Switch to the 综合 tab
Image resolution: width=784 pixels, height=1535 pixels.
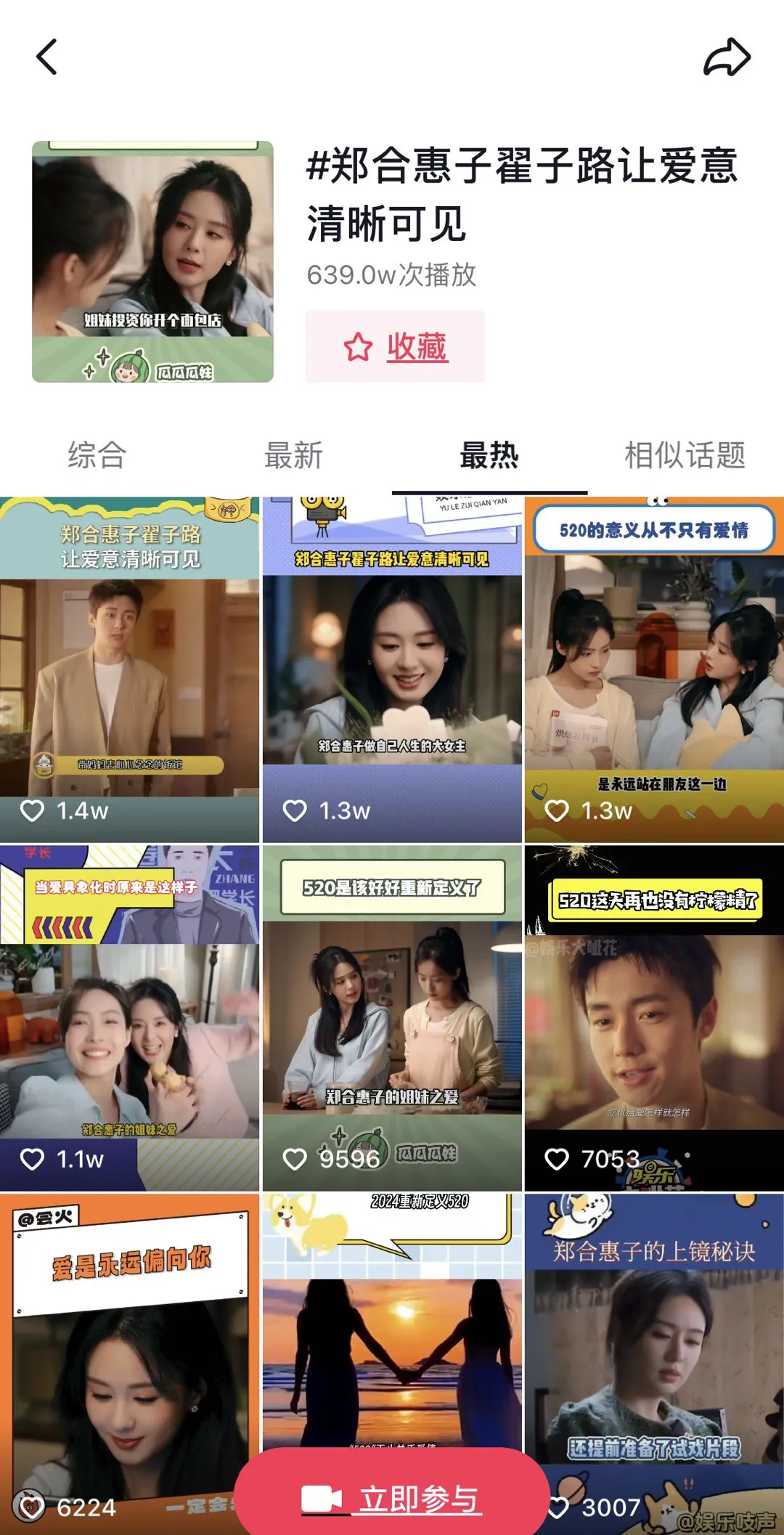coord(97,456)
